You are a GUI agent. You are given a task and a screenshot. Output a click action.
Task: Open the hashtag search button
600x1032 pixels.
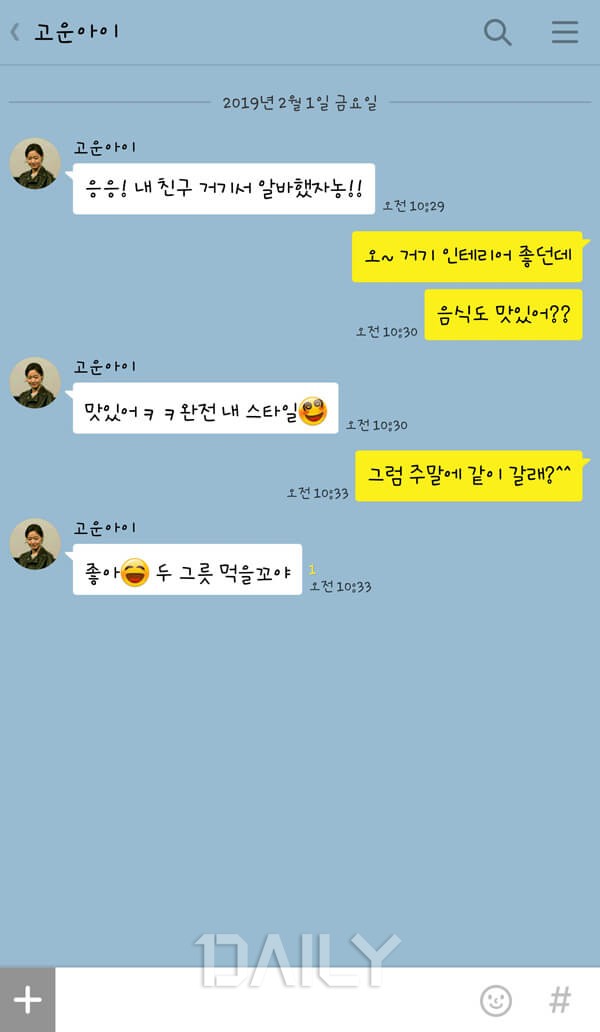click(x=561, y=1000)
